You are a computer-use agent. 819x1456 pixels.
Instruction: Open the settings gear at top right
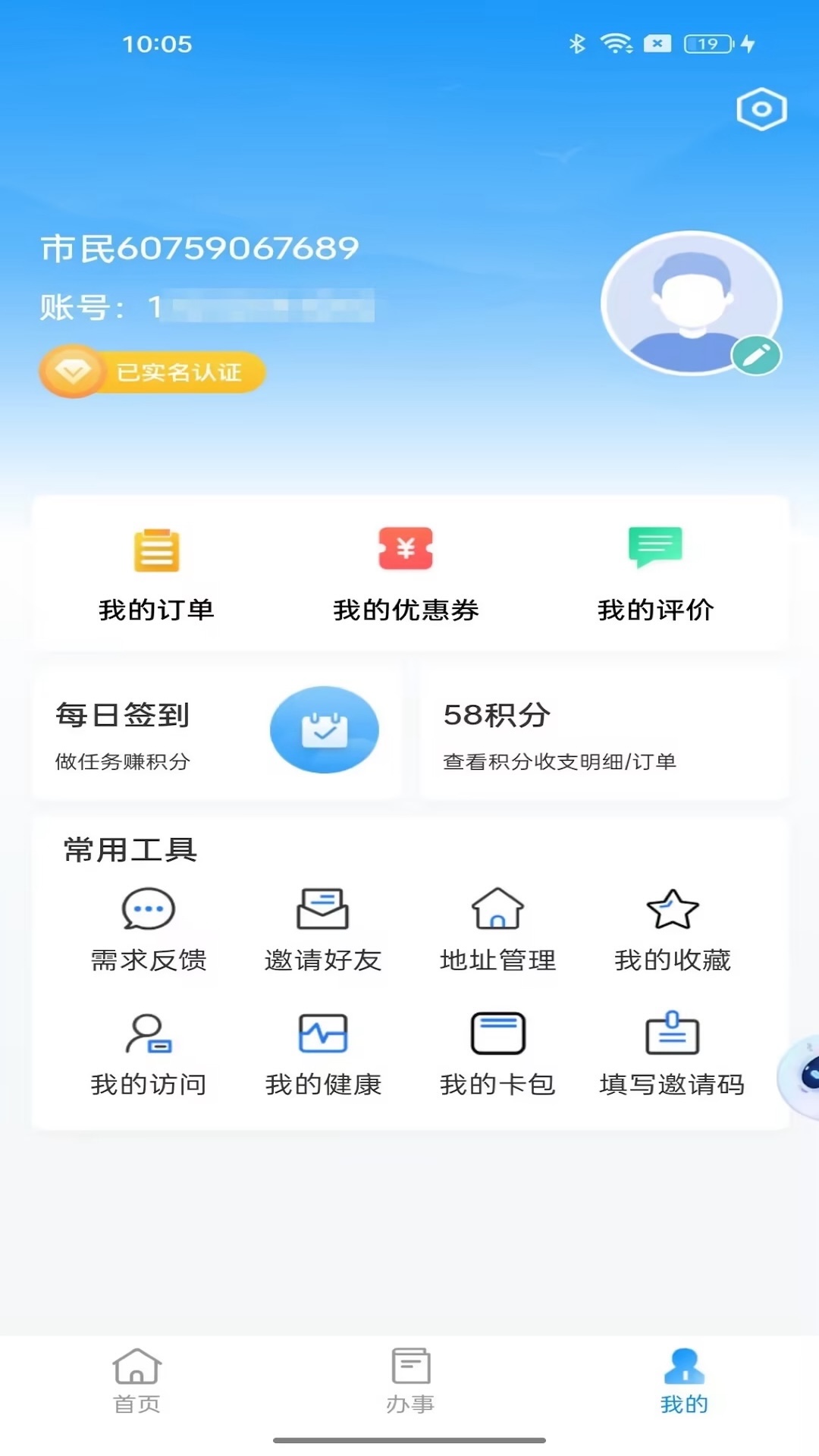click(761, 109)
